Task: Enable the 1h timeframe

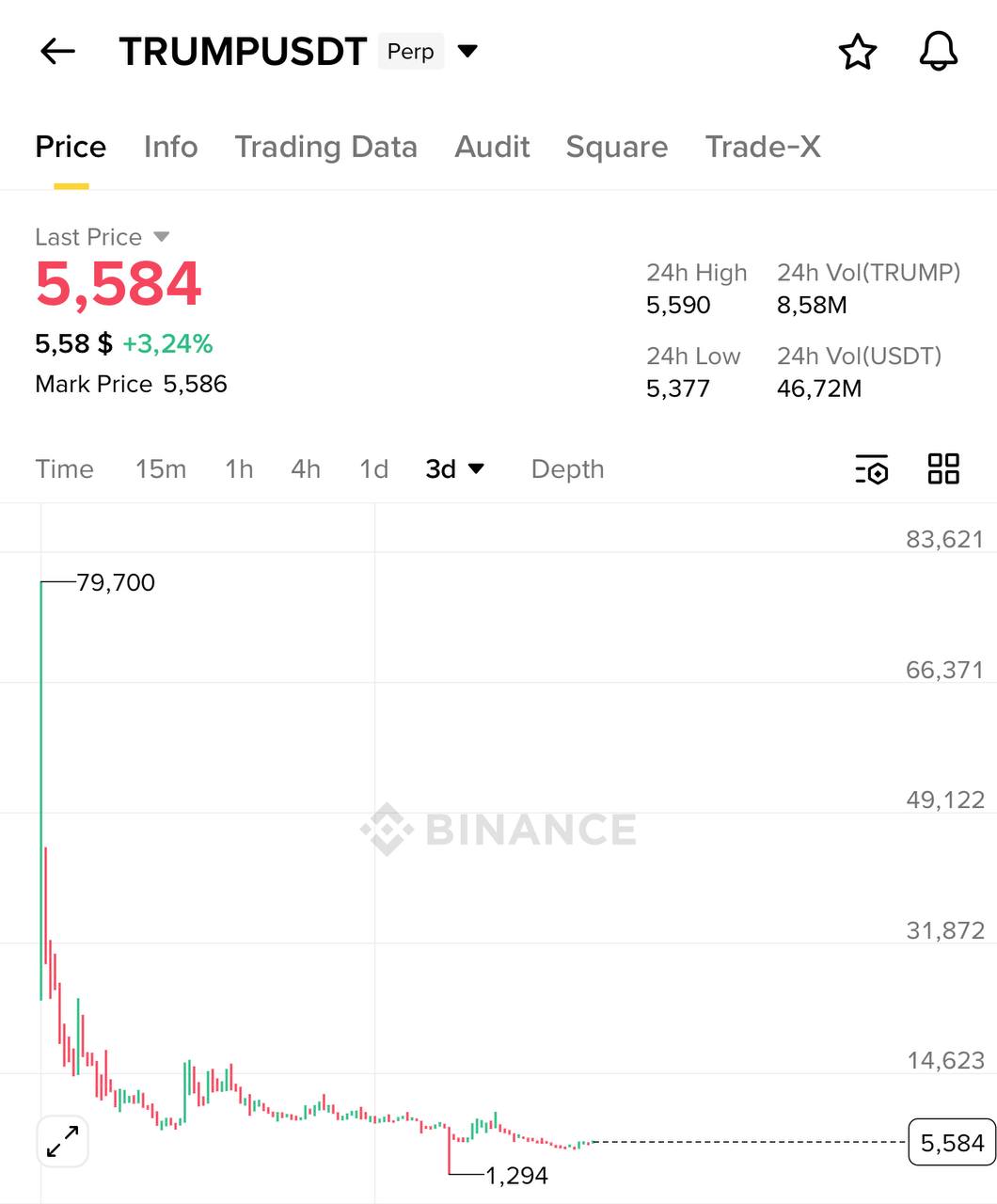Action: click(x=238, y=469)
